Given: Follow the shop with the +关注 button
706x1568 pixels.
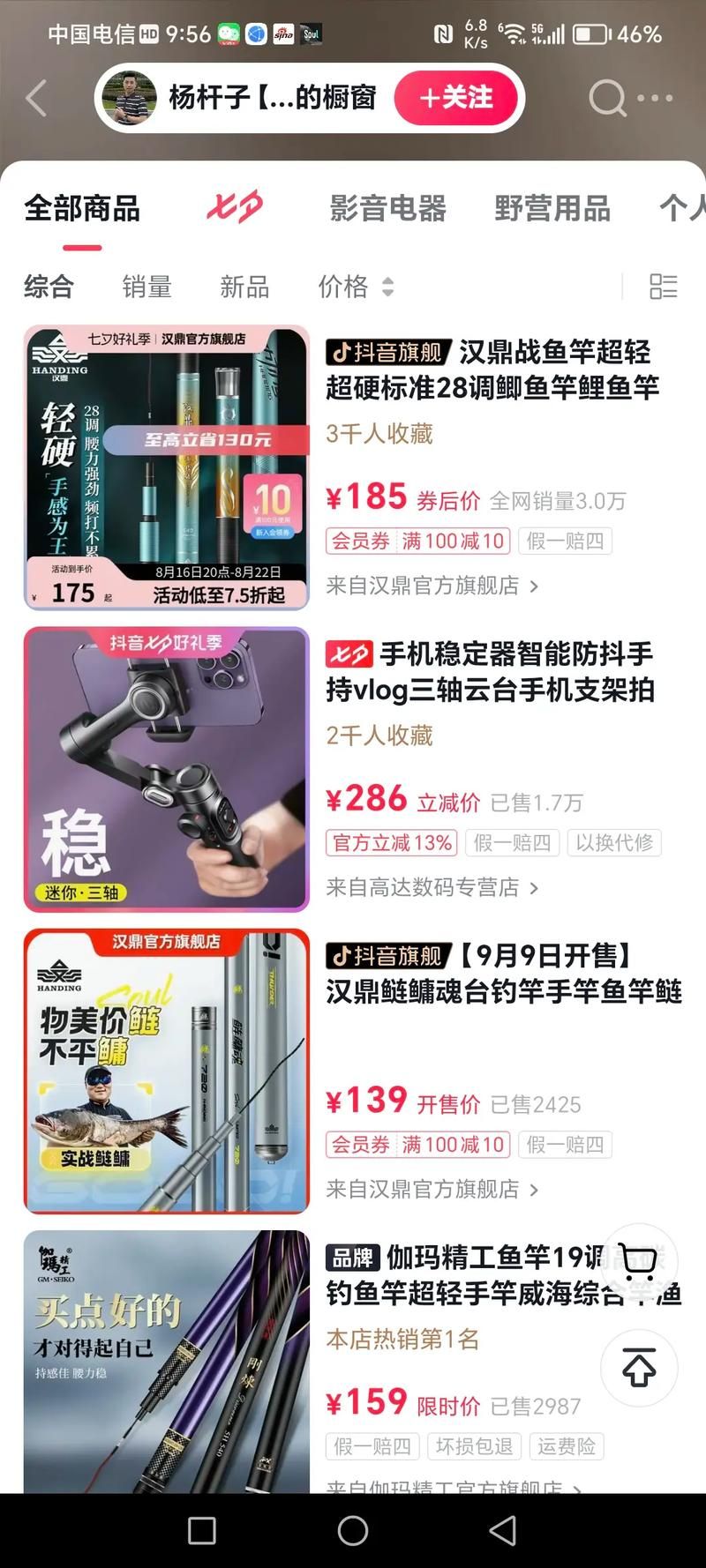Looking at the screenshot, I should click(x=456, y=98).
